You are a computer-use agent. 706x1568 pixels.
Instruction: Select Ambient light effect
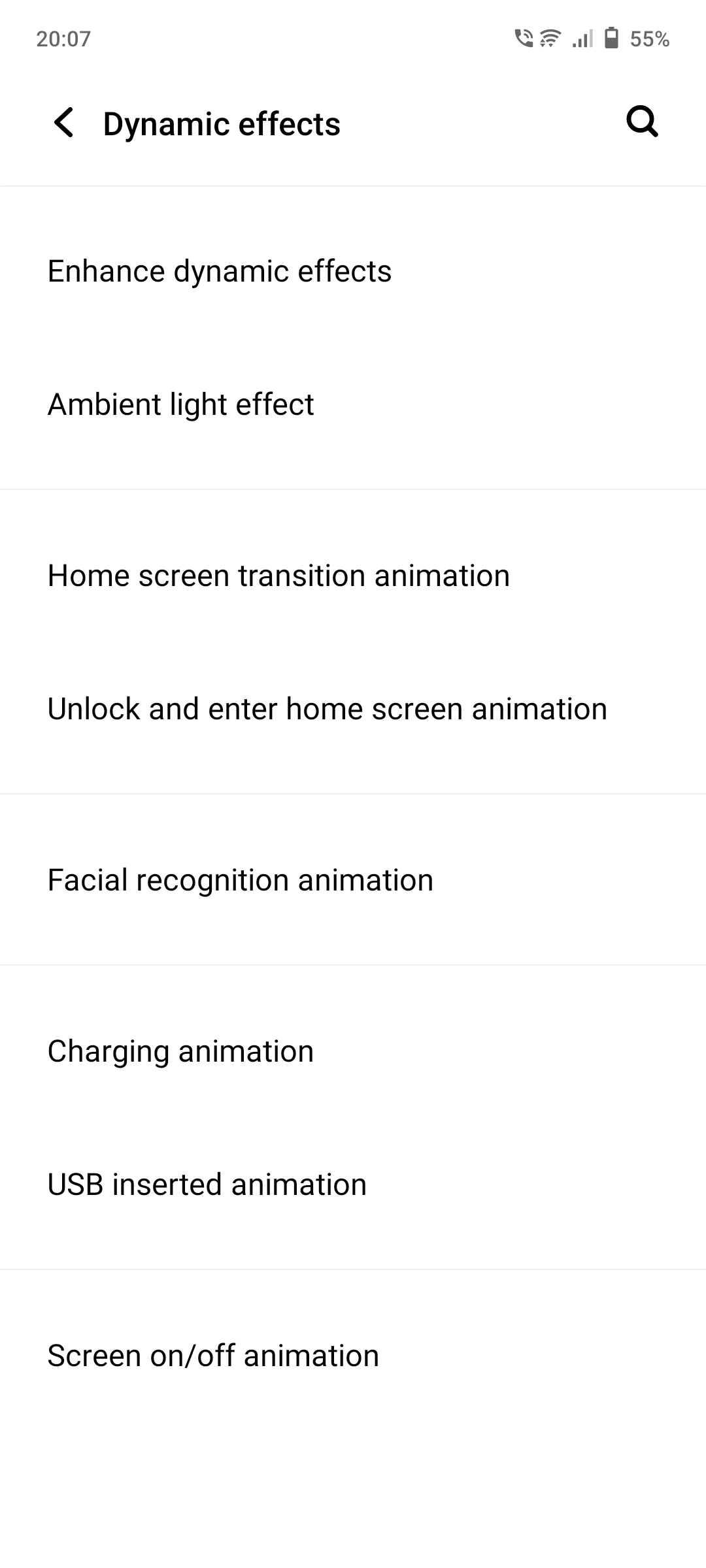tap(181, 404)
